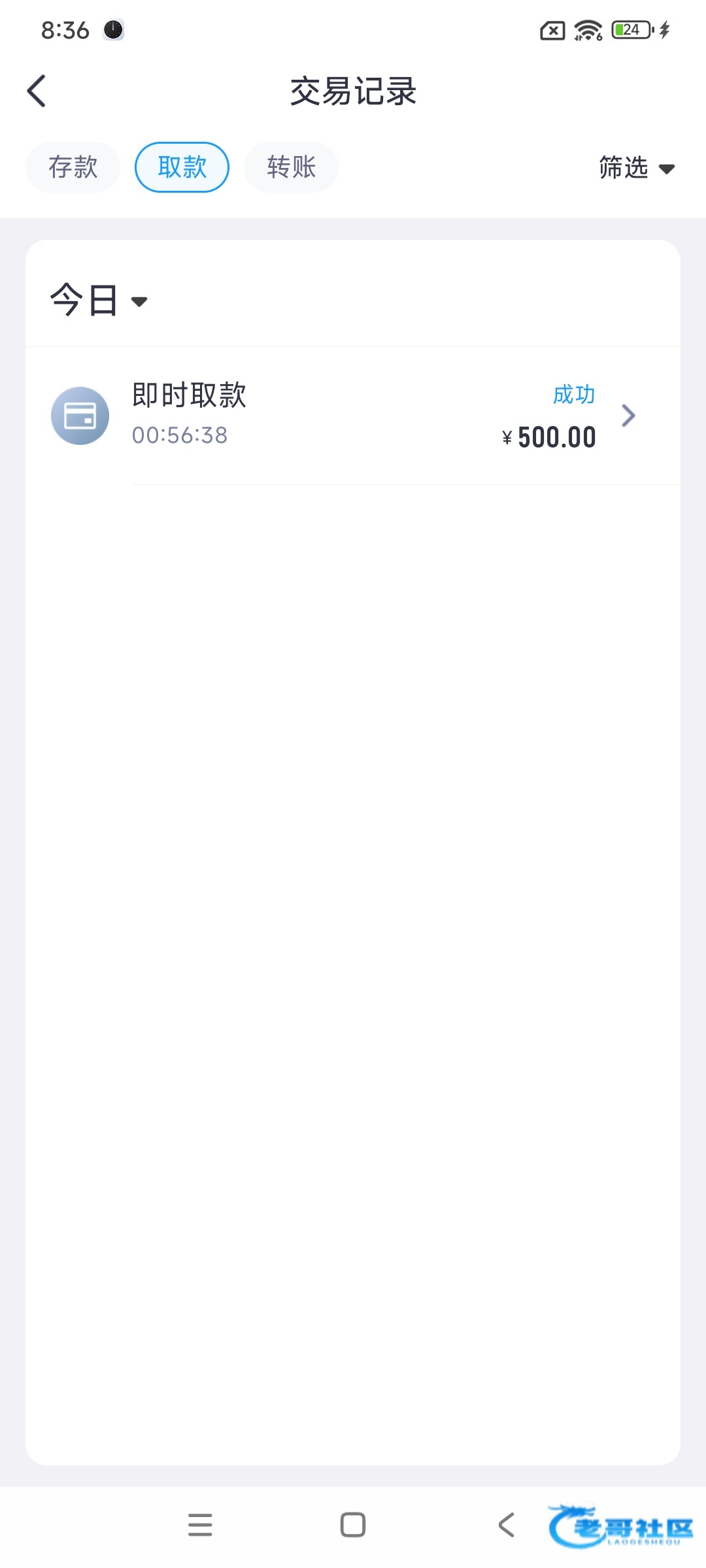Tap the system home button
This screenshot has width=706, height=1568.
coord(353,1525)
